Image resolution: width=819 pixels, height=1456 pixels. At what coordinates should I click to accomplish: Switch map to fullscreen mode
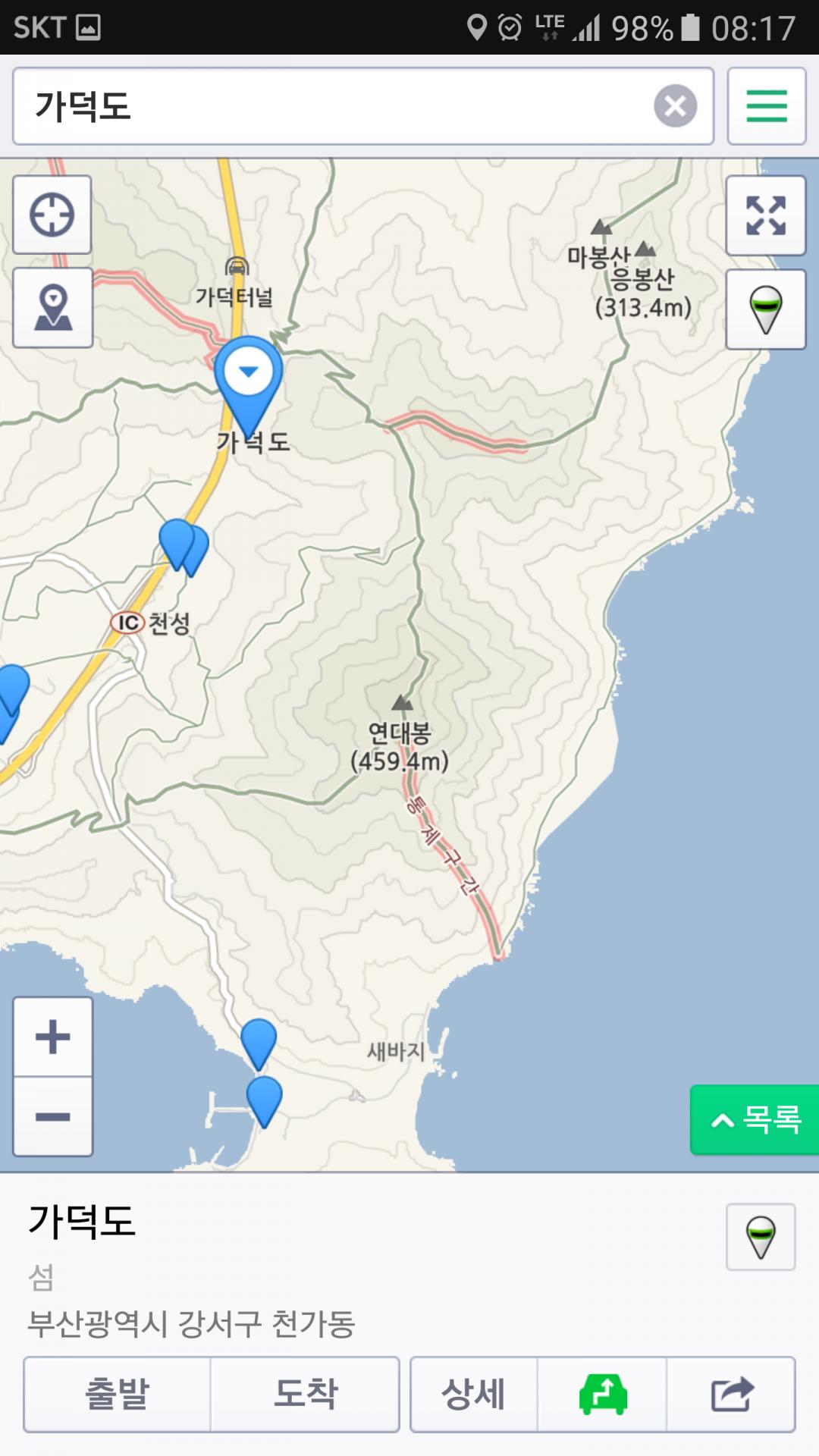[x=765, y=215]
